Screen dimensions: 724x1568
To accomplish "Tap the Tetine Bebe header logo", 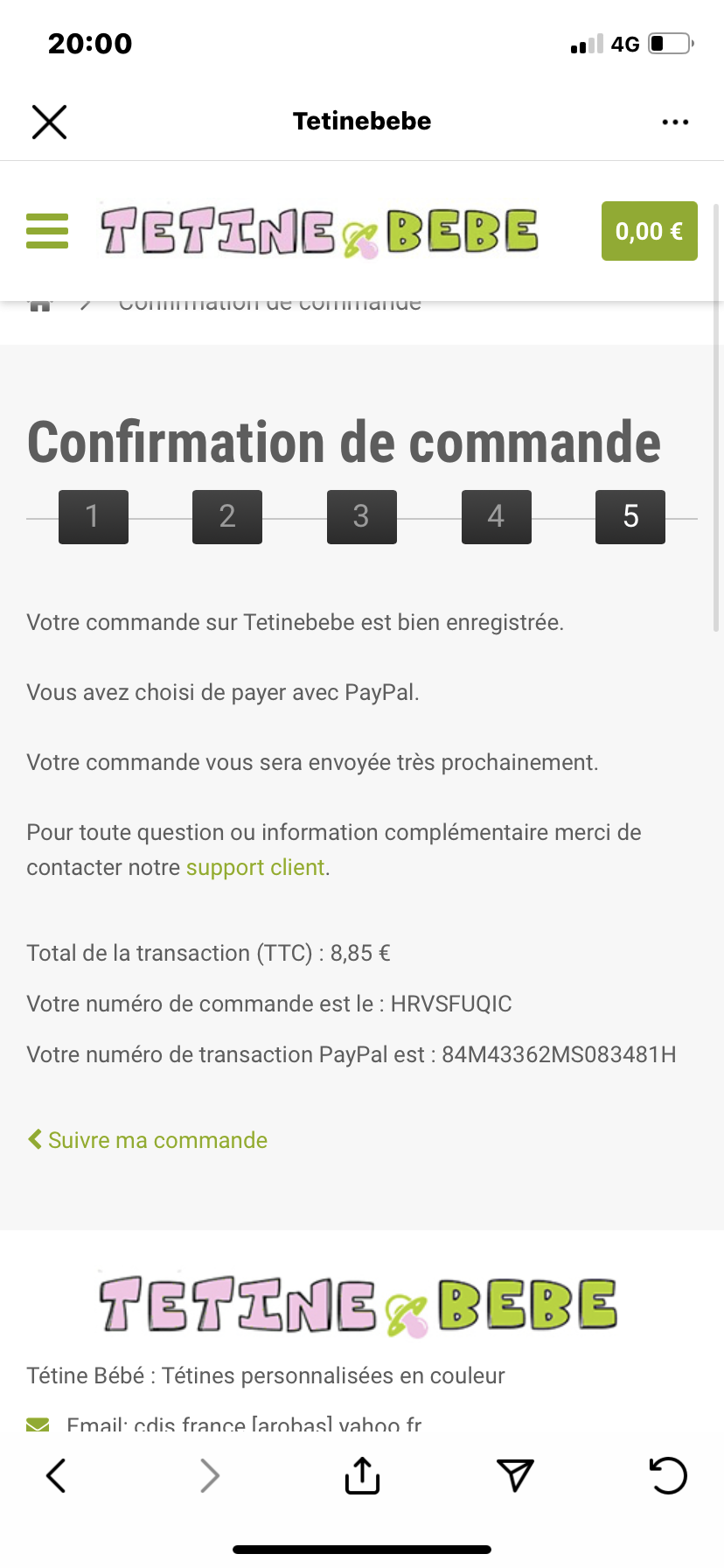I will (319, 232).
